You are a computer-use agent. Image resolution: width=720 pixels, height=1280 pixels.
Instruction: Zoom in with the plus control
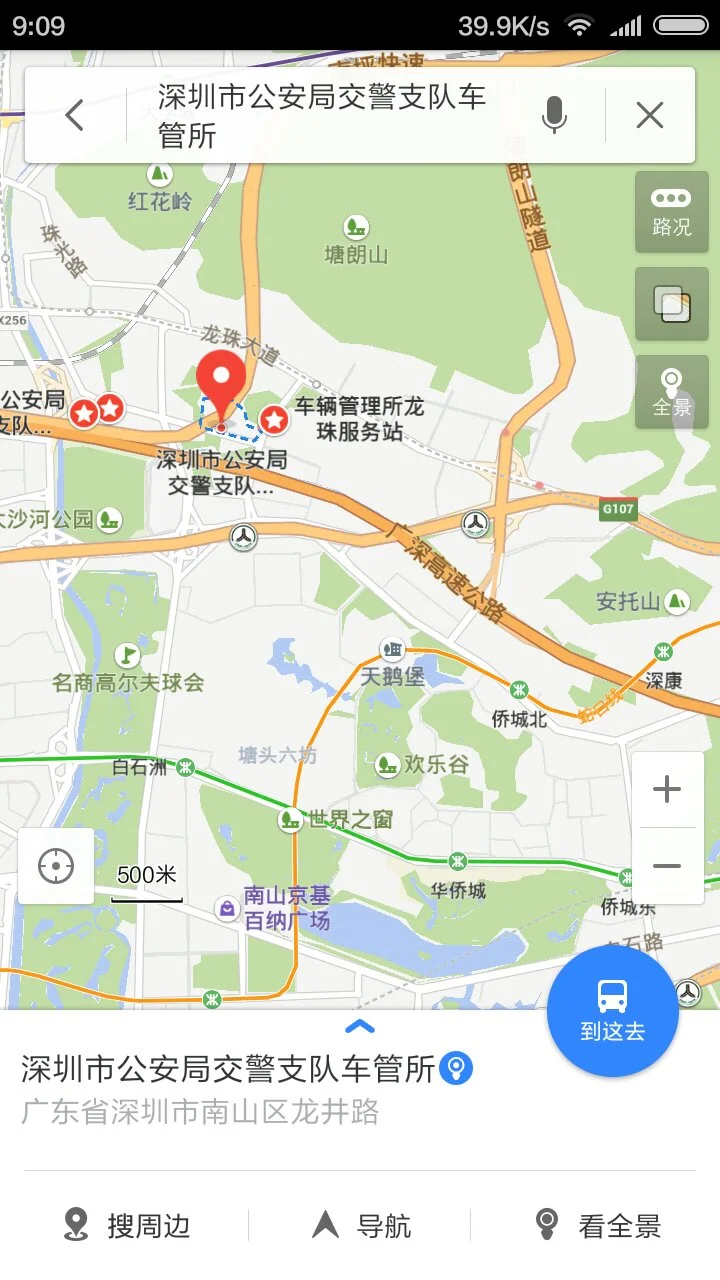(666, 788)
